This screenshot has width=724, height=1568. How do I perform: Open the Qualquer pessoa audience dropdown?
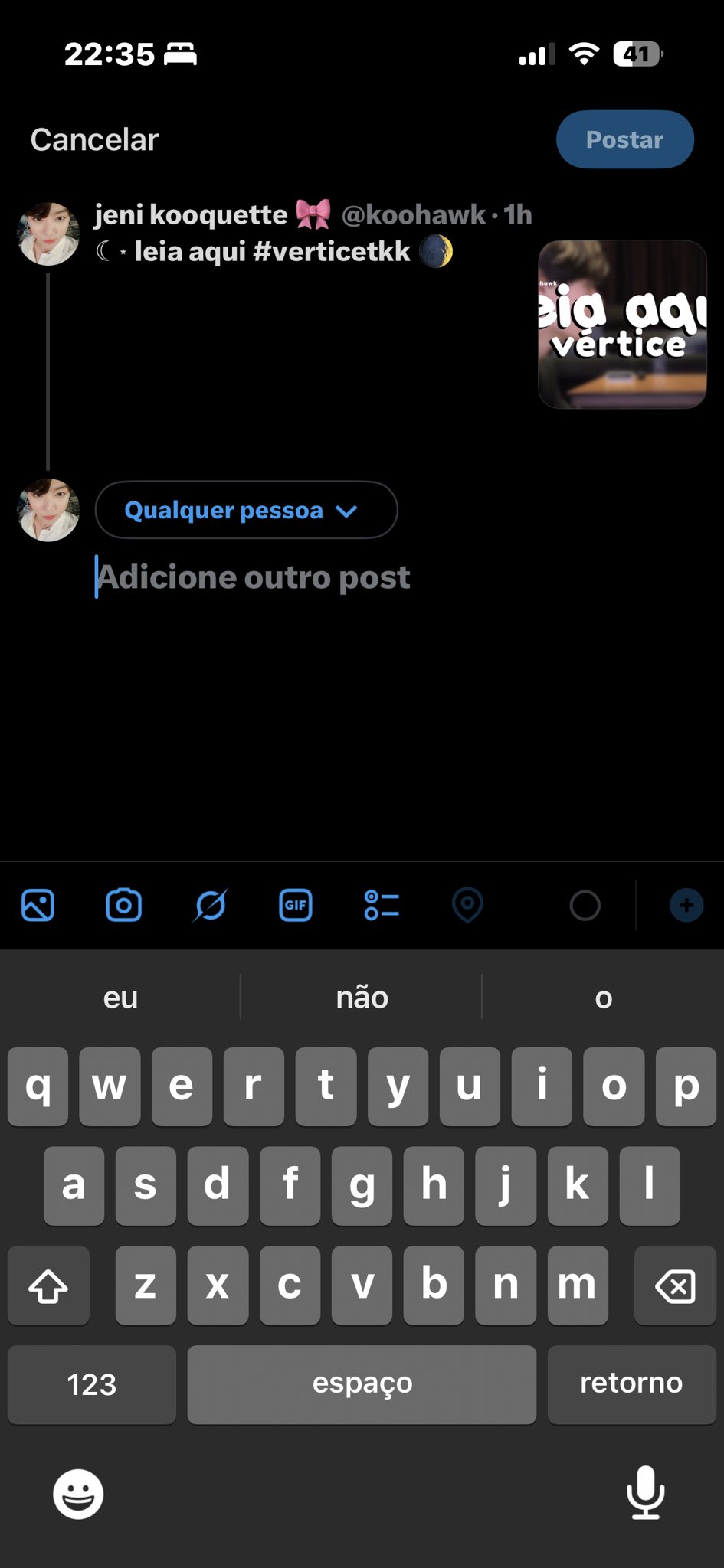tap(245, 510)
